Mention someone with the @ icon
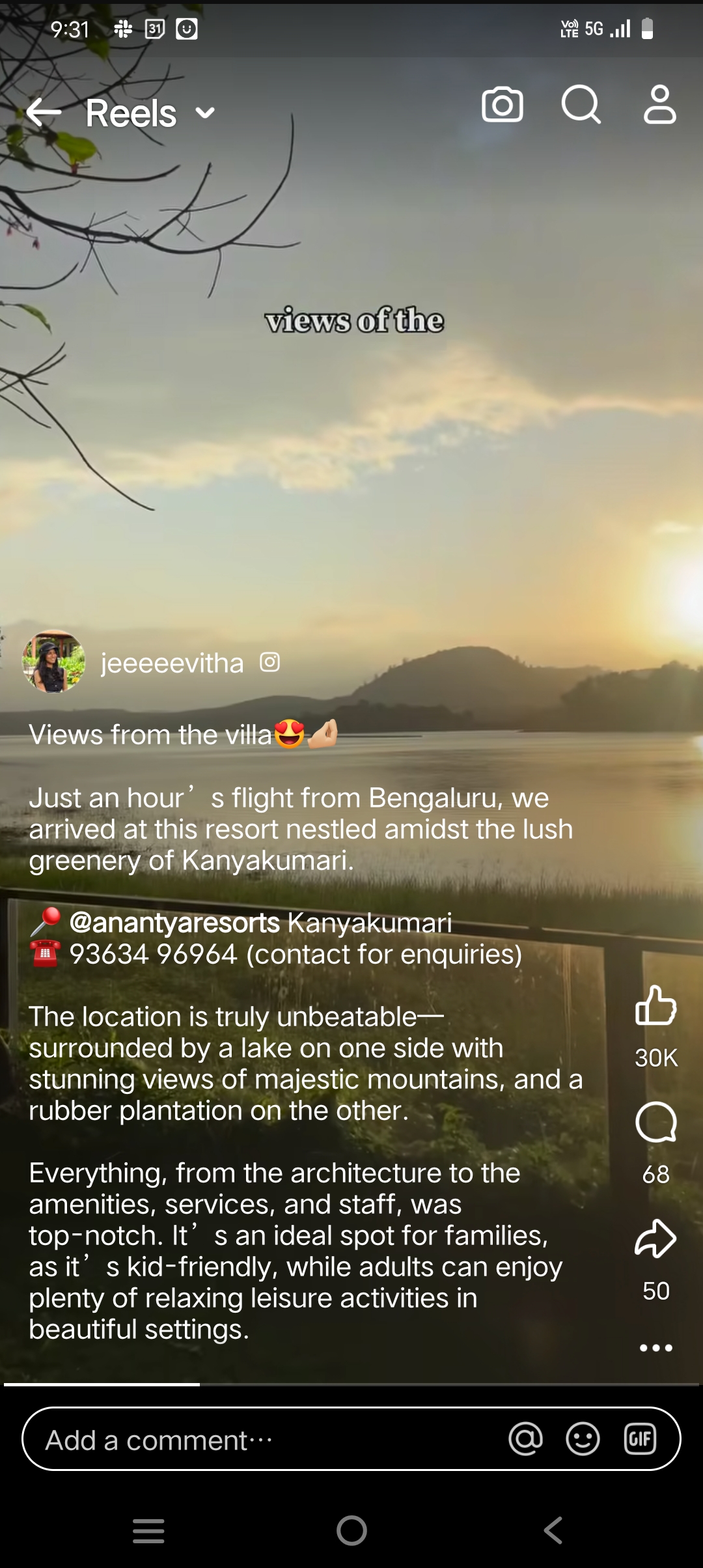 525,1439
